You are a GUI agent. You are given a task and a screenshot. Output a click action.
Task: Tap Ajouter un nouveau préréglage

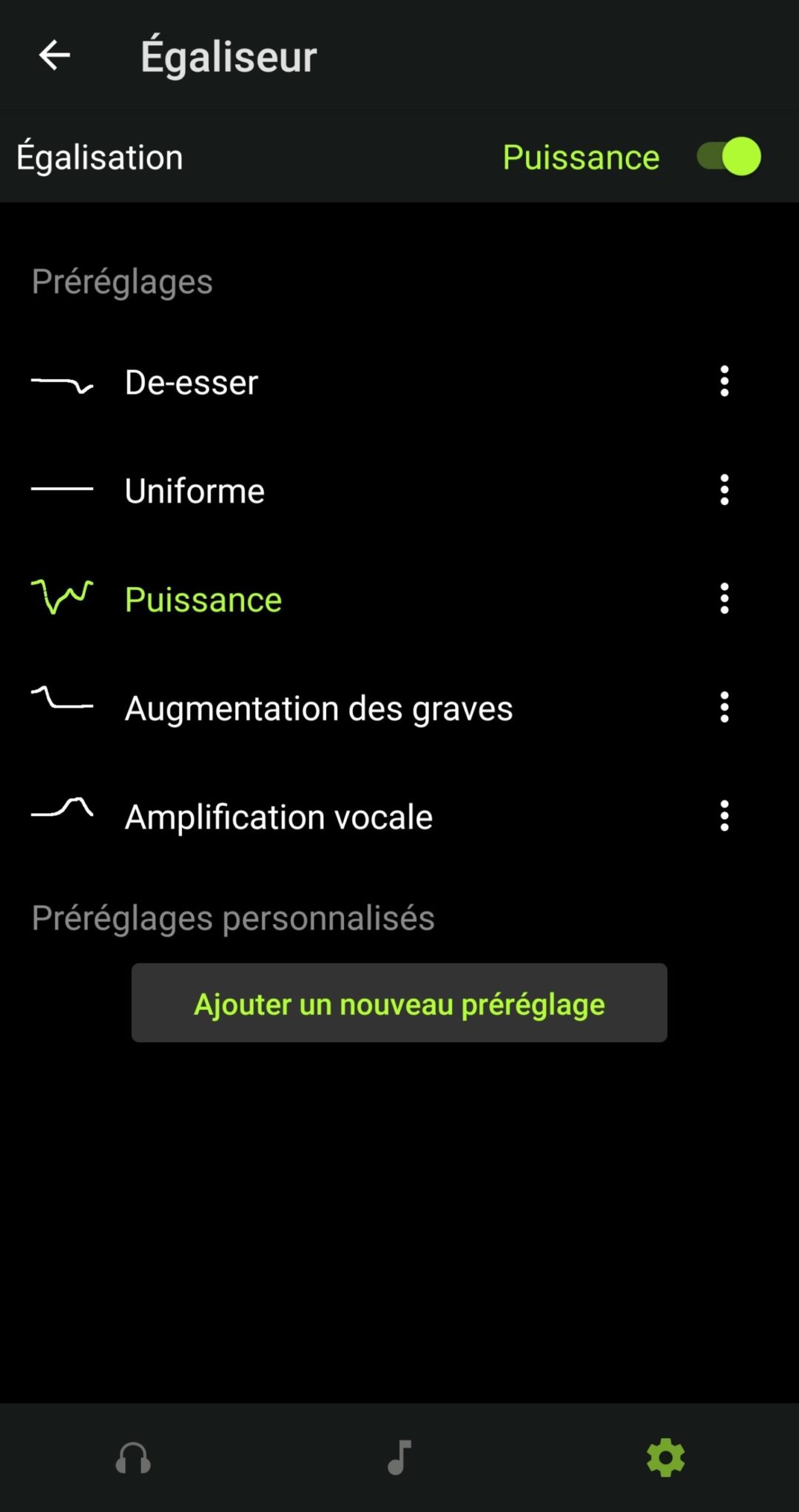[399, 1003]
